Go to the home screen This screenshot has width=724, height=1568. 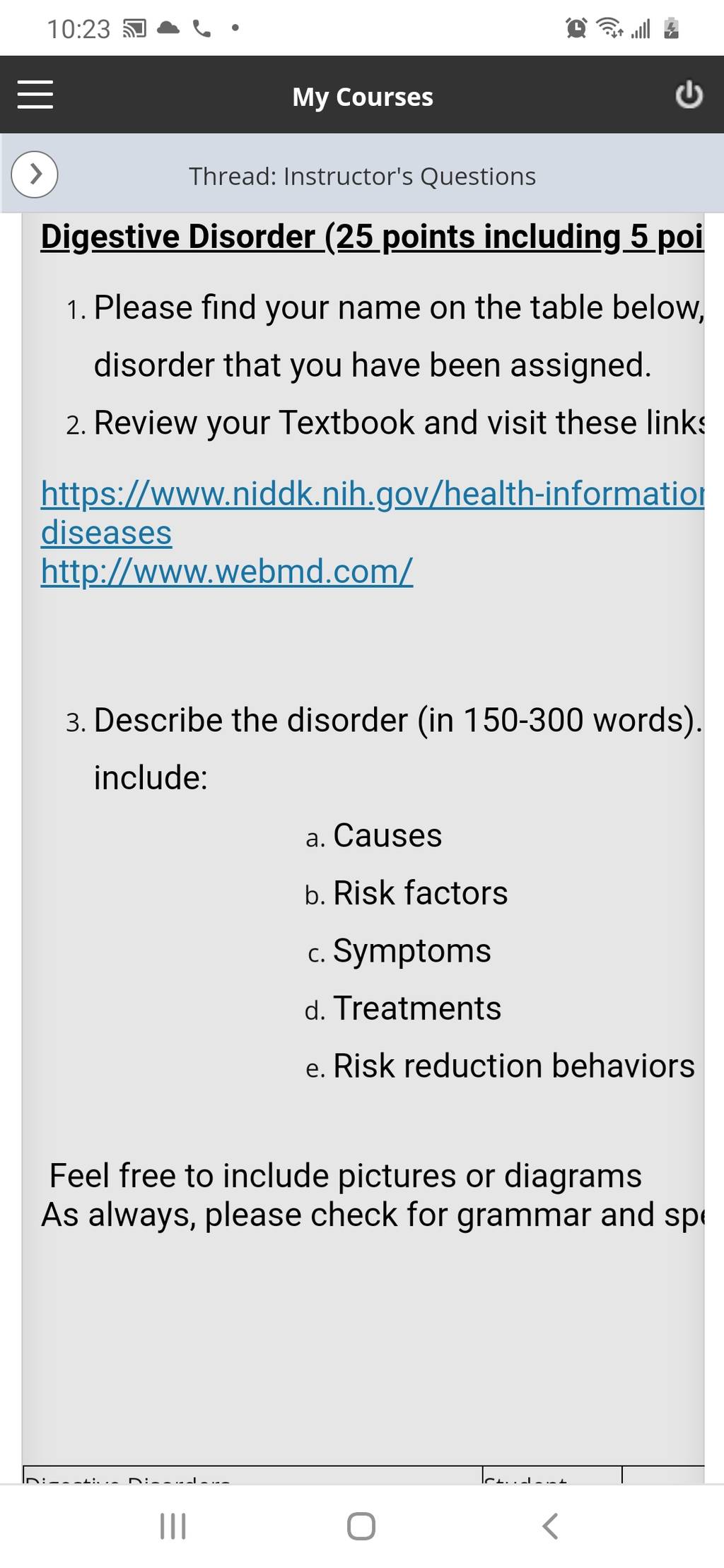tap(361, 1526)
